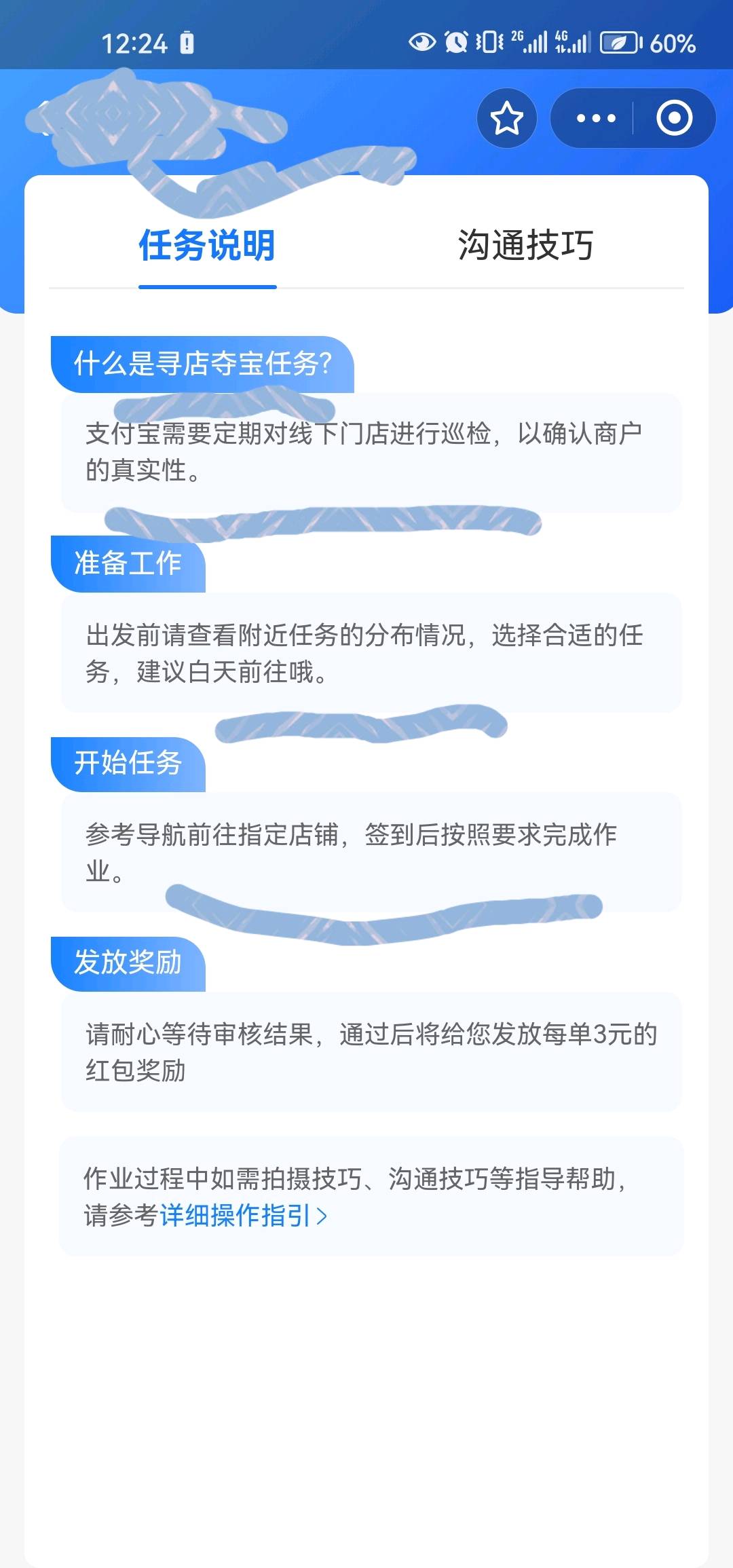Close the mini program via circle button

pyautogui.click(x=674, y=118)
